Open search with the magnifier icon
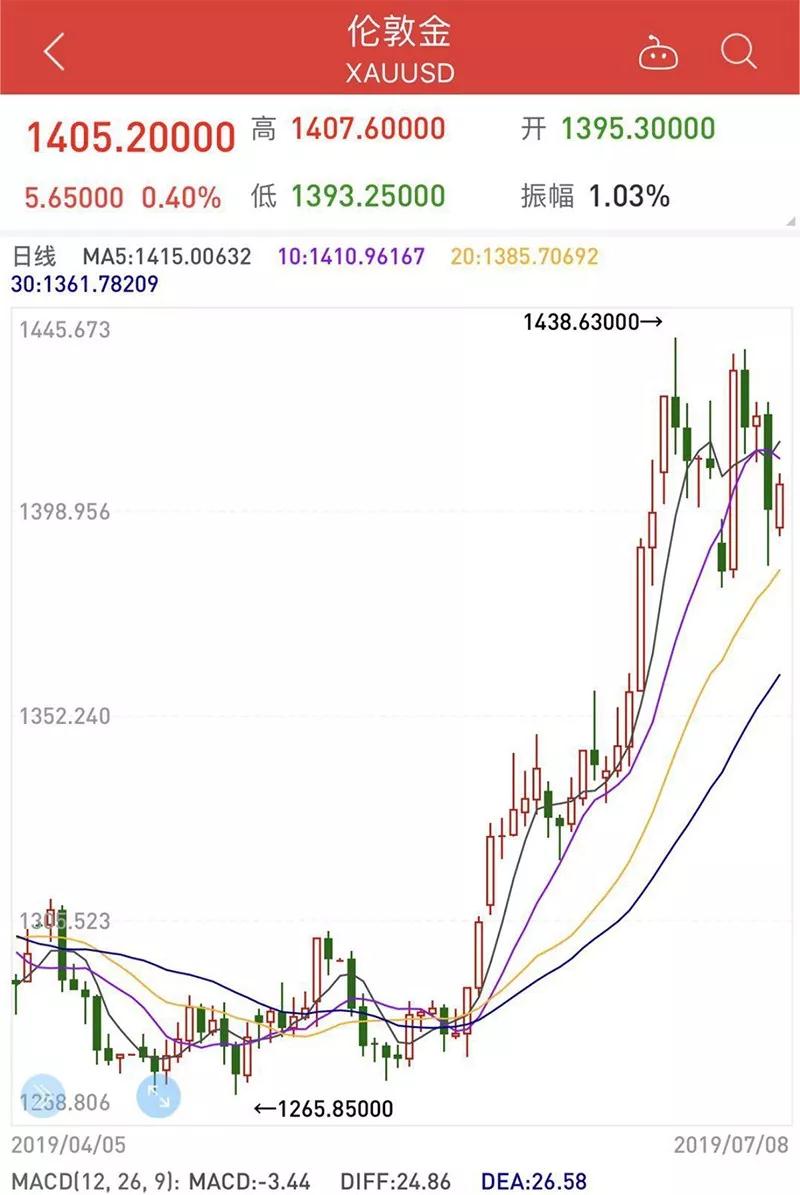Screen dimensions: 800x1195 click(738, 51)
